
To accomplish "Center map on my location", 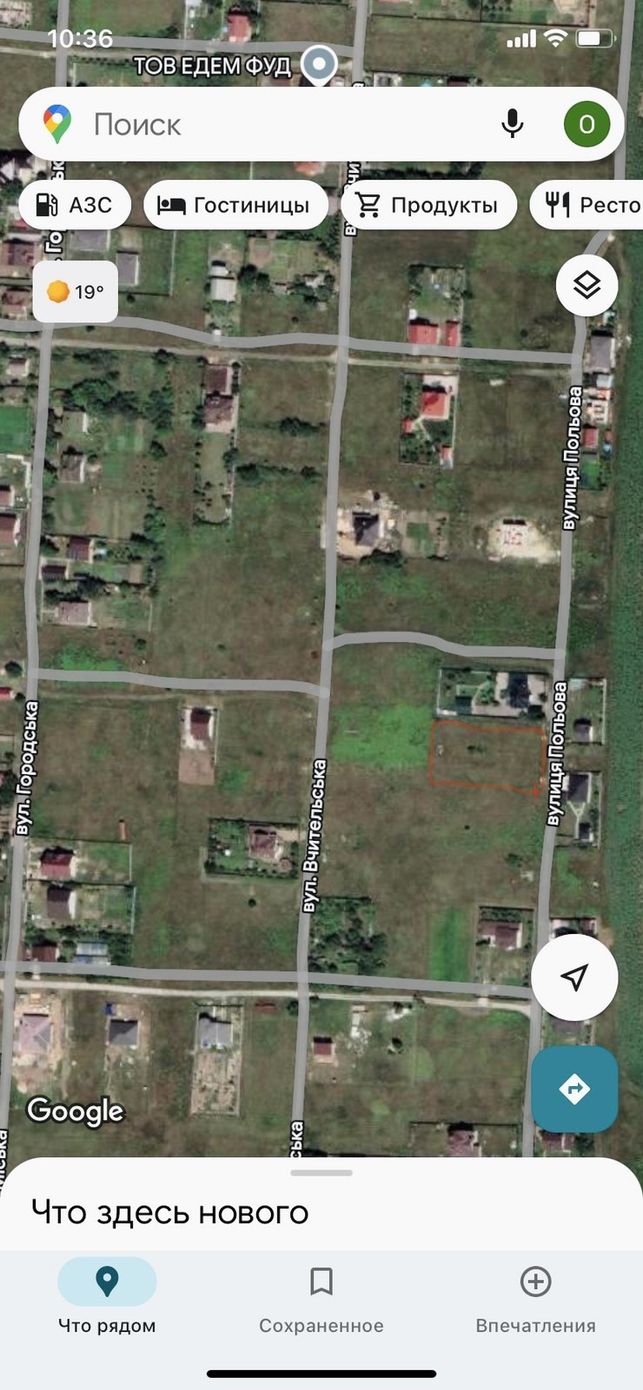I will [574, 977].
